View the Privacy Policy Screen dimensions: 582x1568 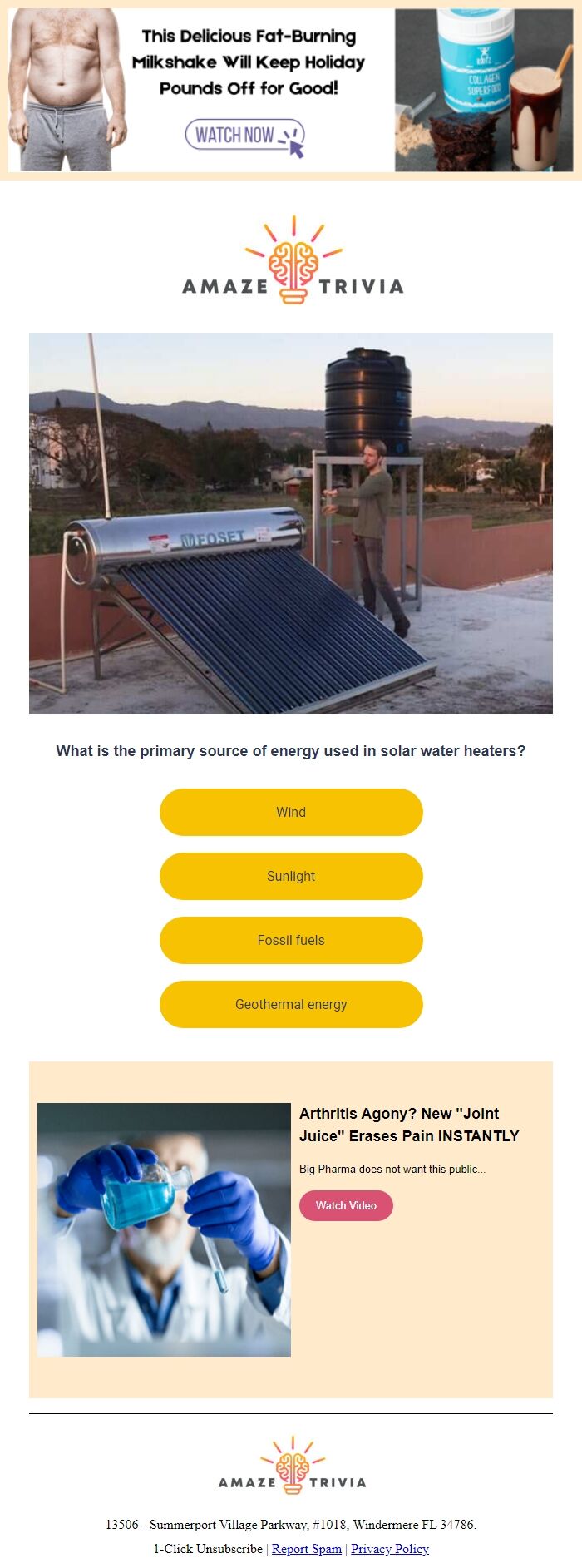389,1548
